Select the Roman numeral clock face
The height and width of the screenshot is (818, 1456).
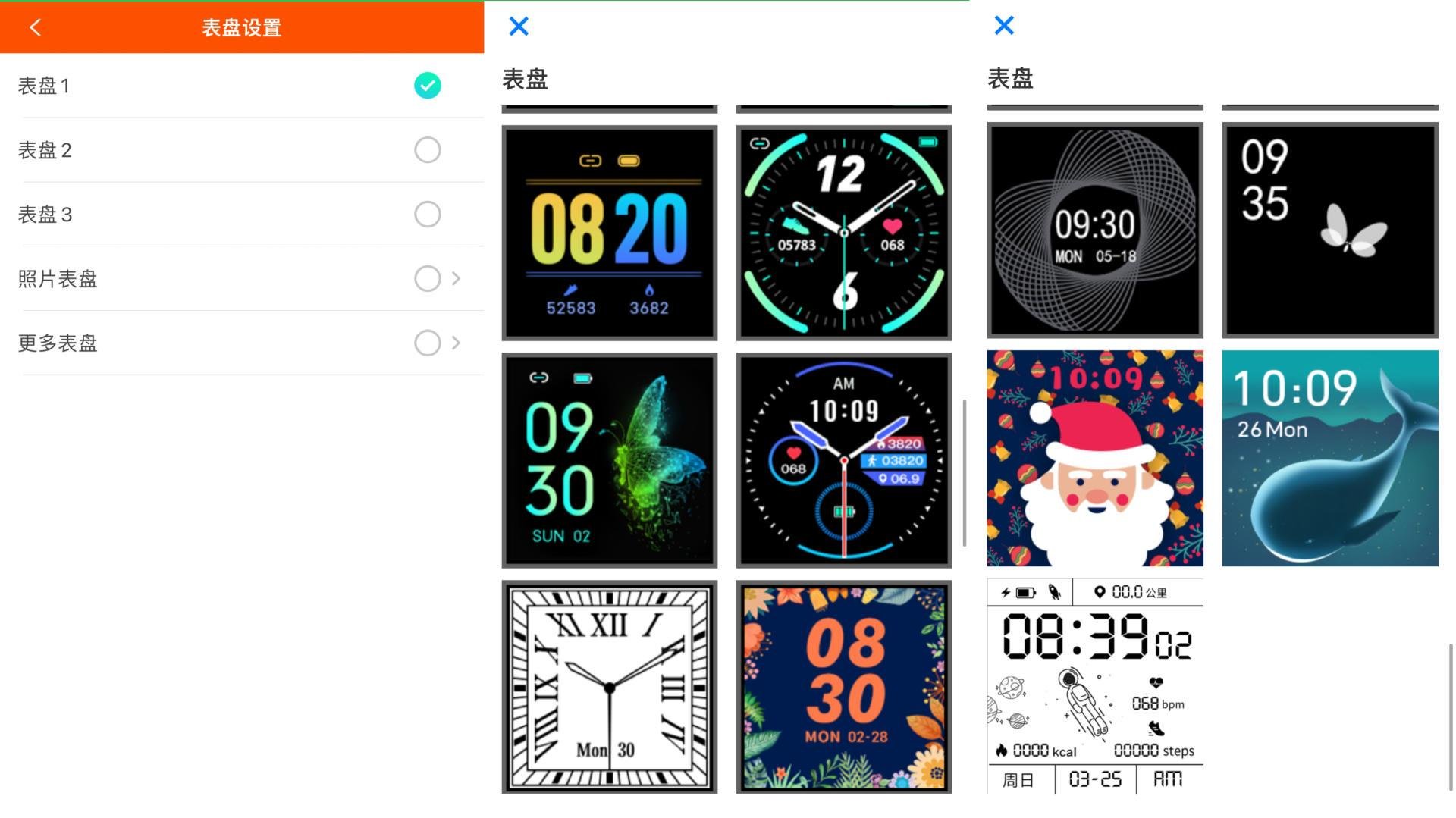(x=609, y=687)
